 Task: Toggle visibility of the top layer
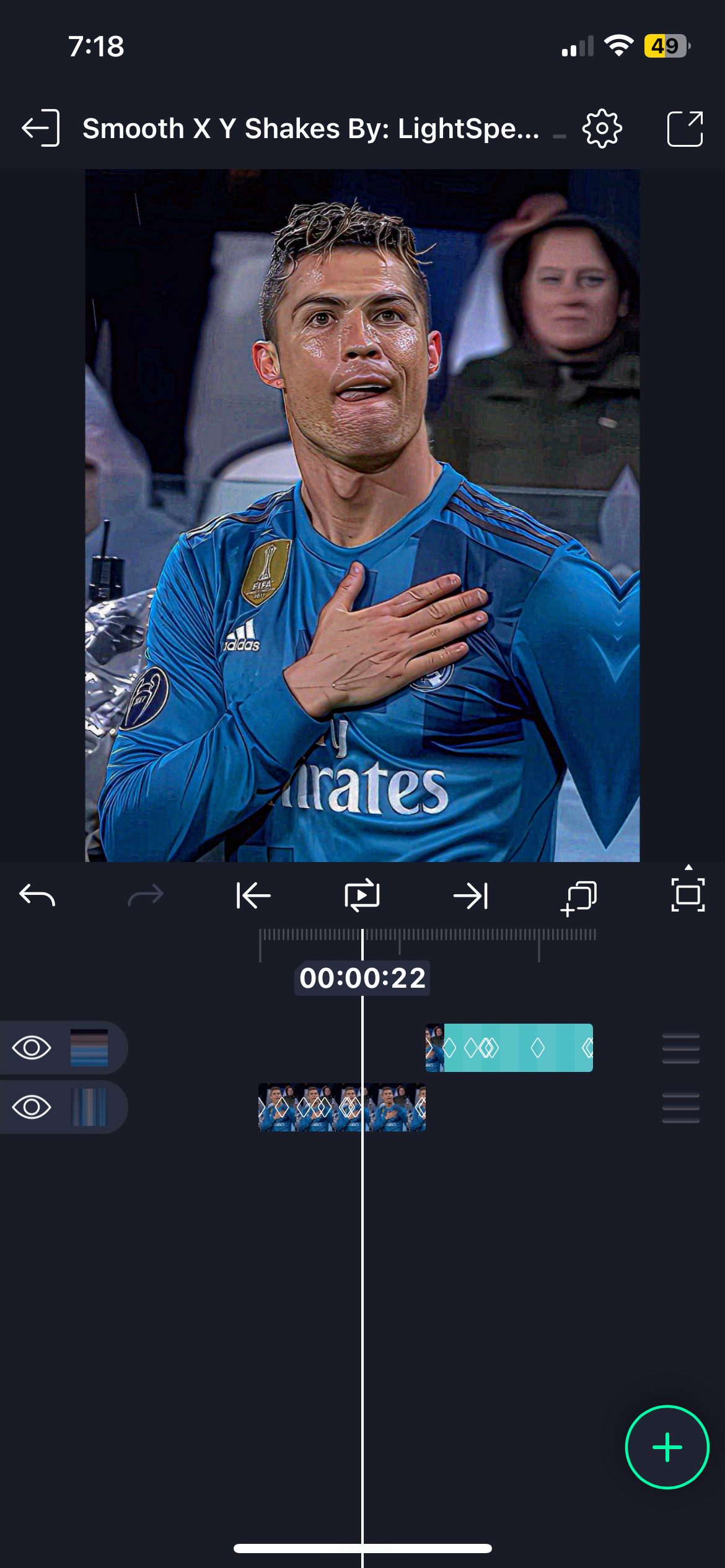[x=32, y=1048]
